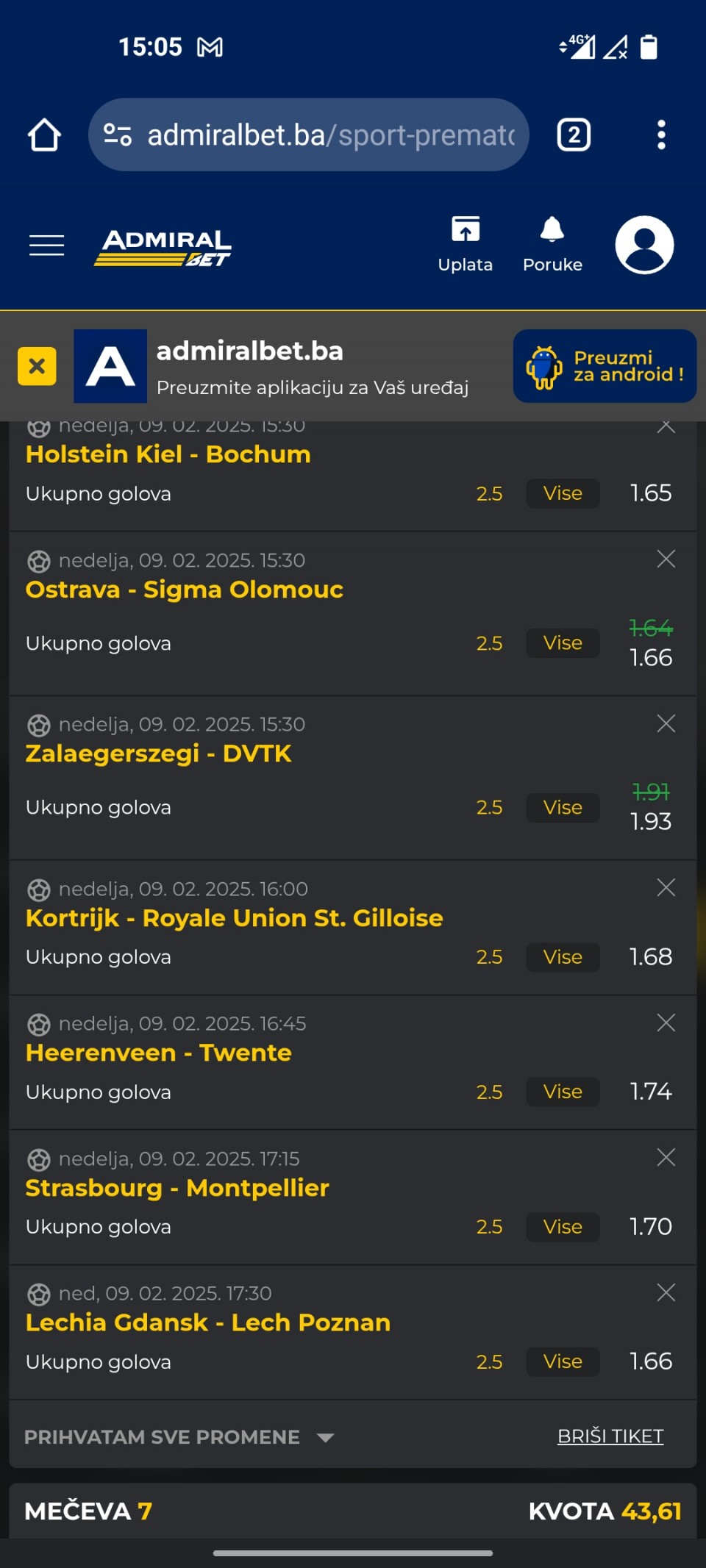The image size is (706, 1568).
Task: Open the browser tab switcher
Action: (x=574, y=135)
